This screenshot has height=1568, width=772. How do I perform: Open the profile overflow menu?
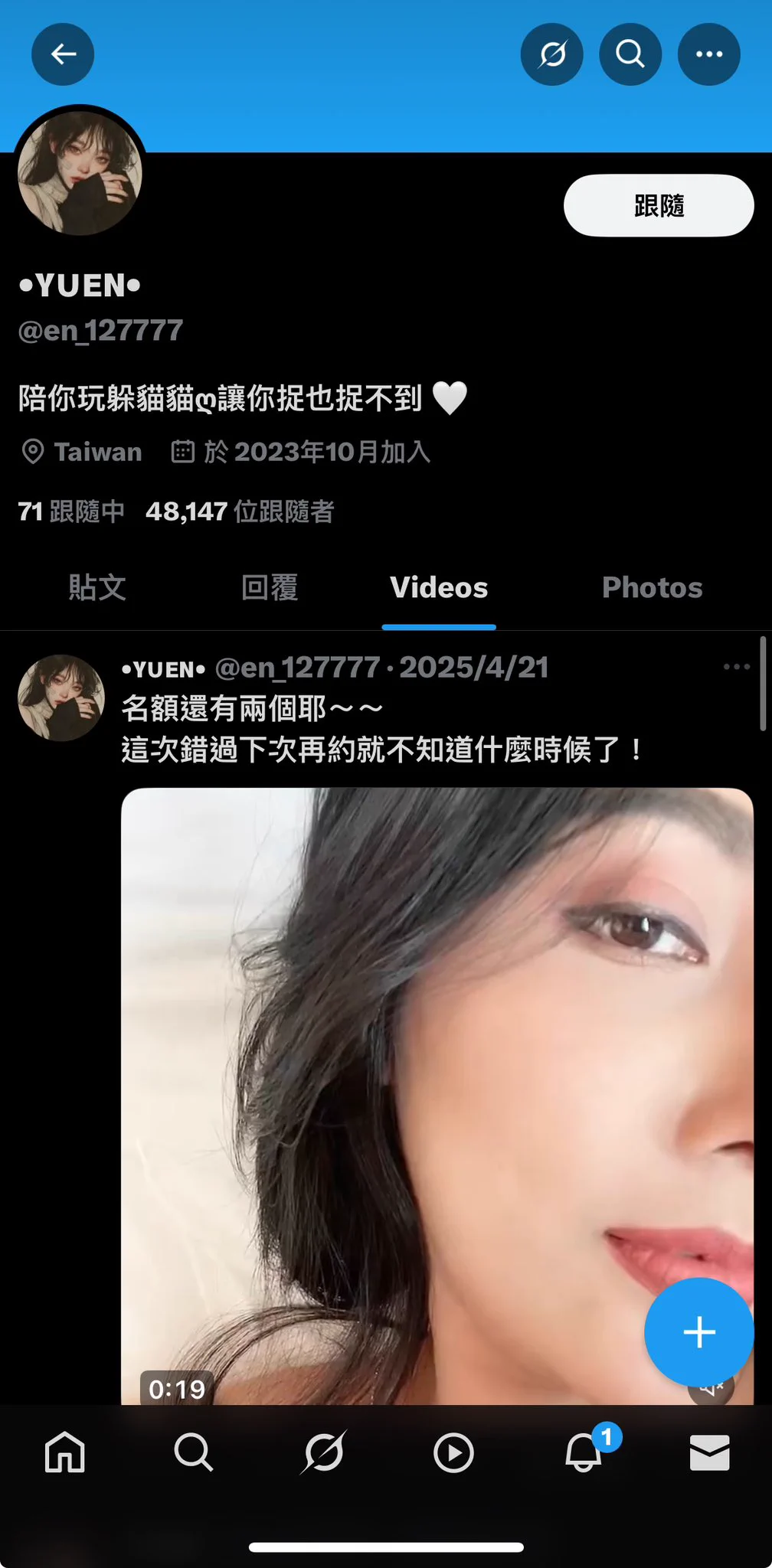708,54
